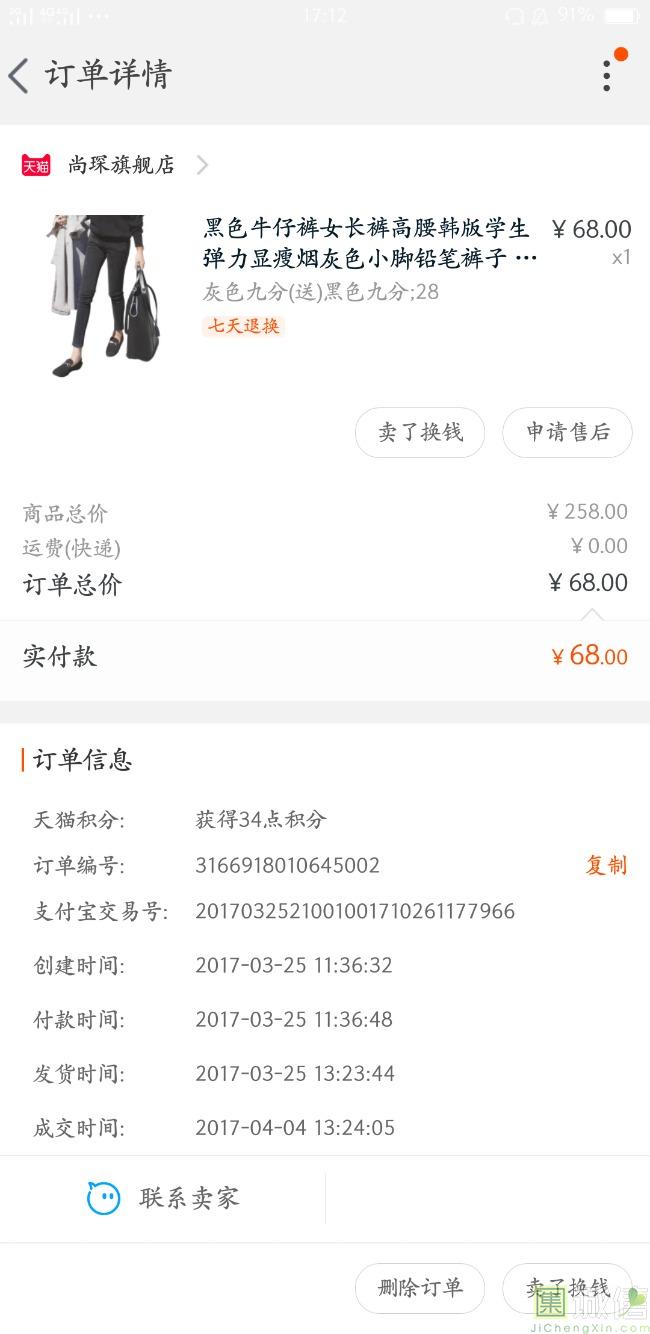This screenshot has width=650, height=1334.
Task: Open the three-dot overflow menu
Action: [x=607, y=75]
